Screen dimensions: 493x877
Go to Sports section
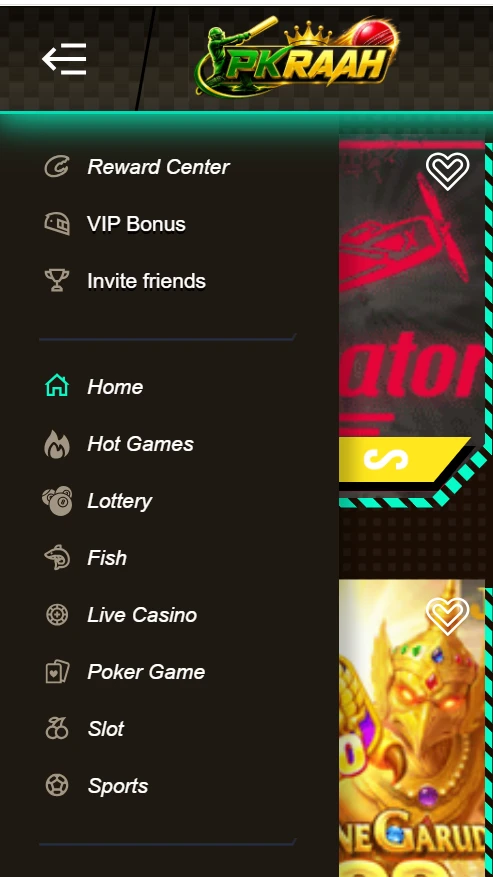[96, 786]
